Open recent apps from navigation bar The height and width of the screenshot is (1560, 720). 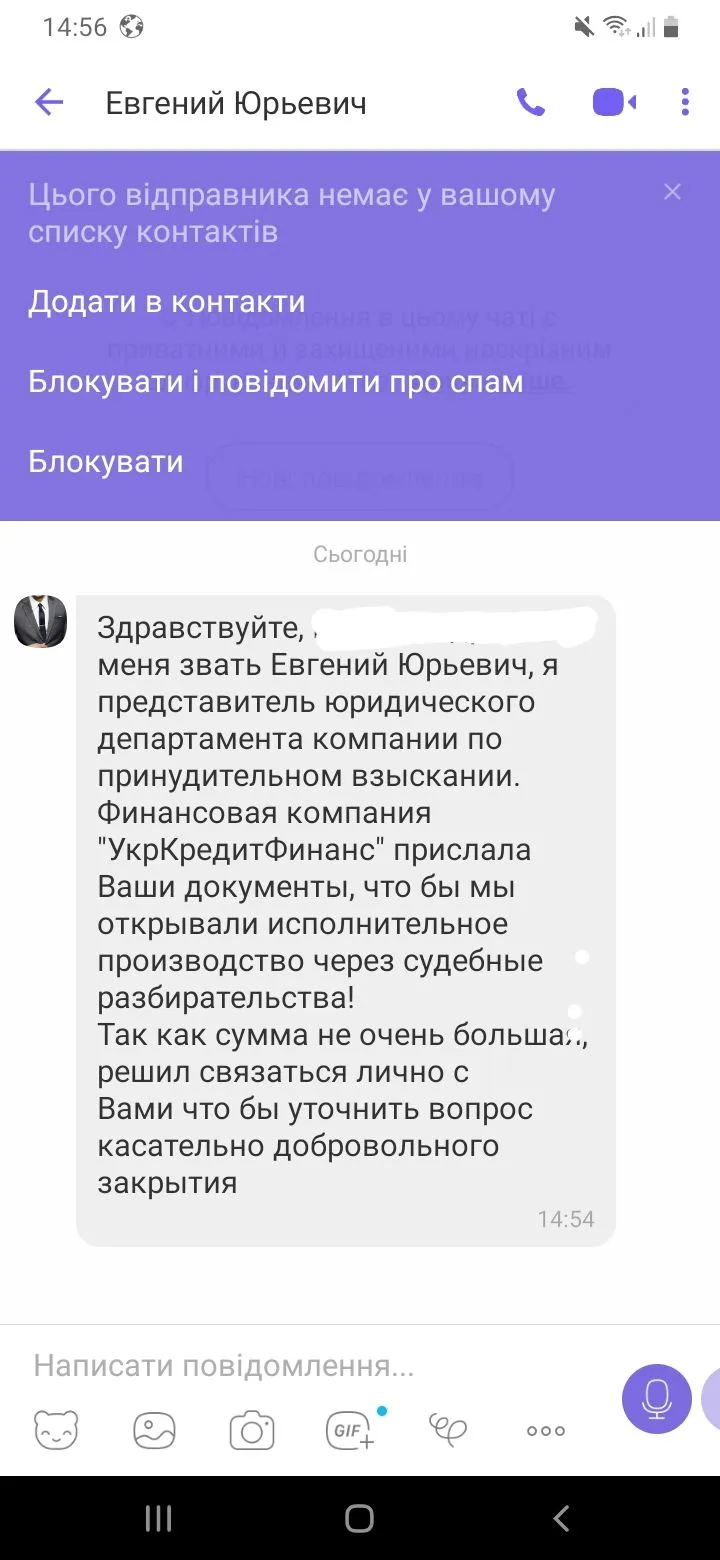(x=158, y=1519)
